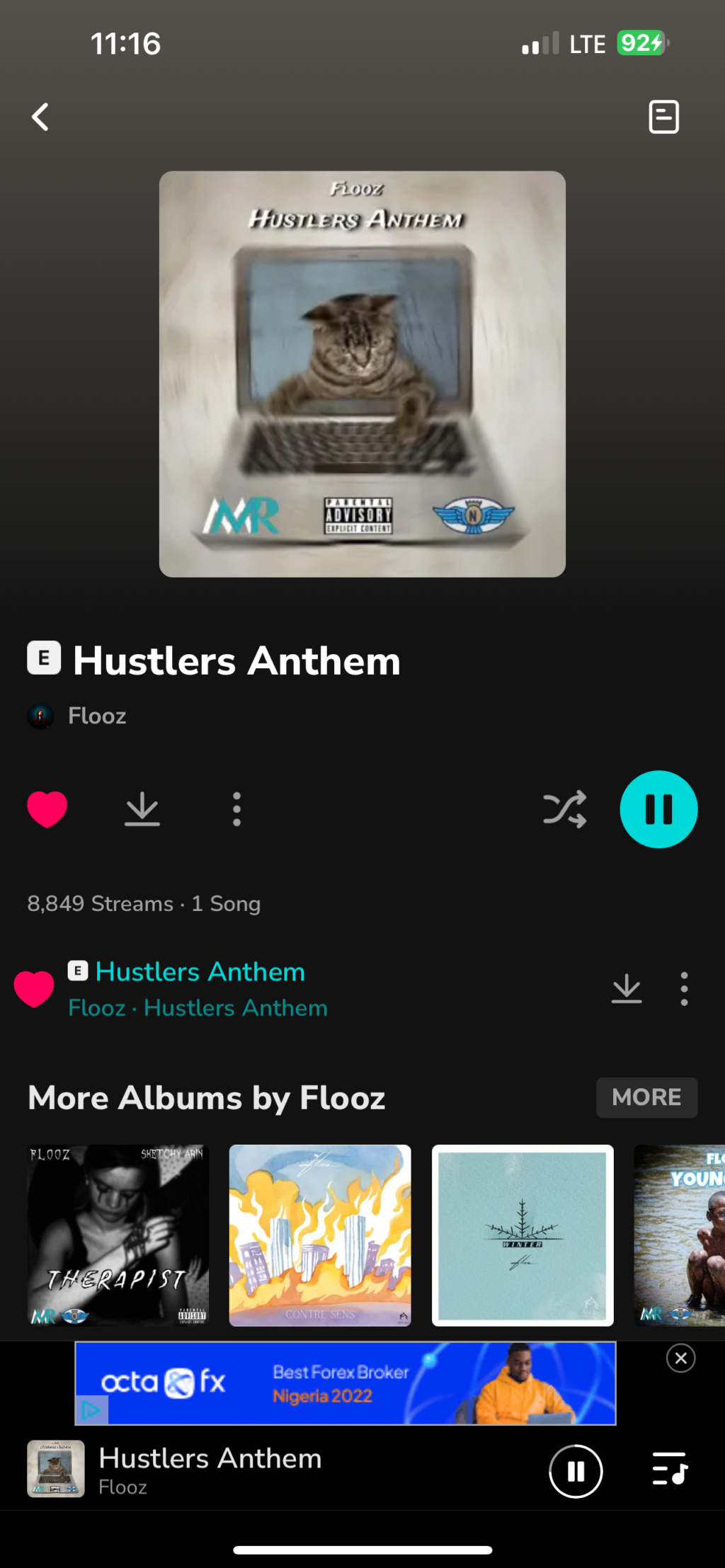Unlike the Hustlers Anthem album

tap(47, 809)
